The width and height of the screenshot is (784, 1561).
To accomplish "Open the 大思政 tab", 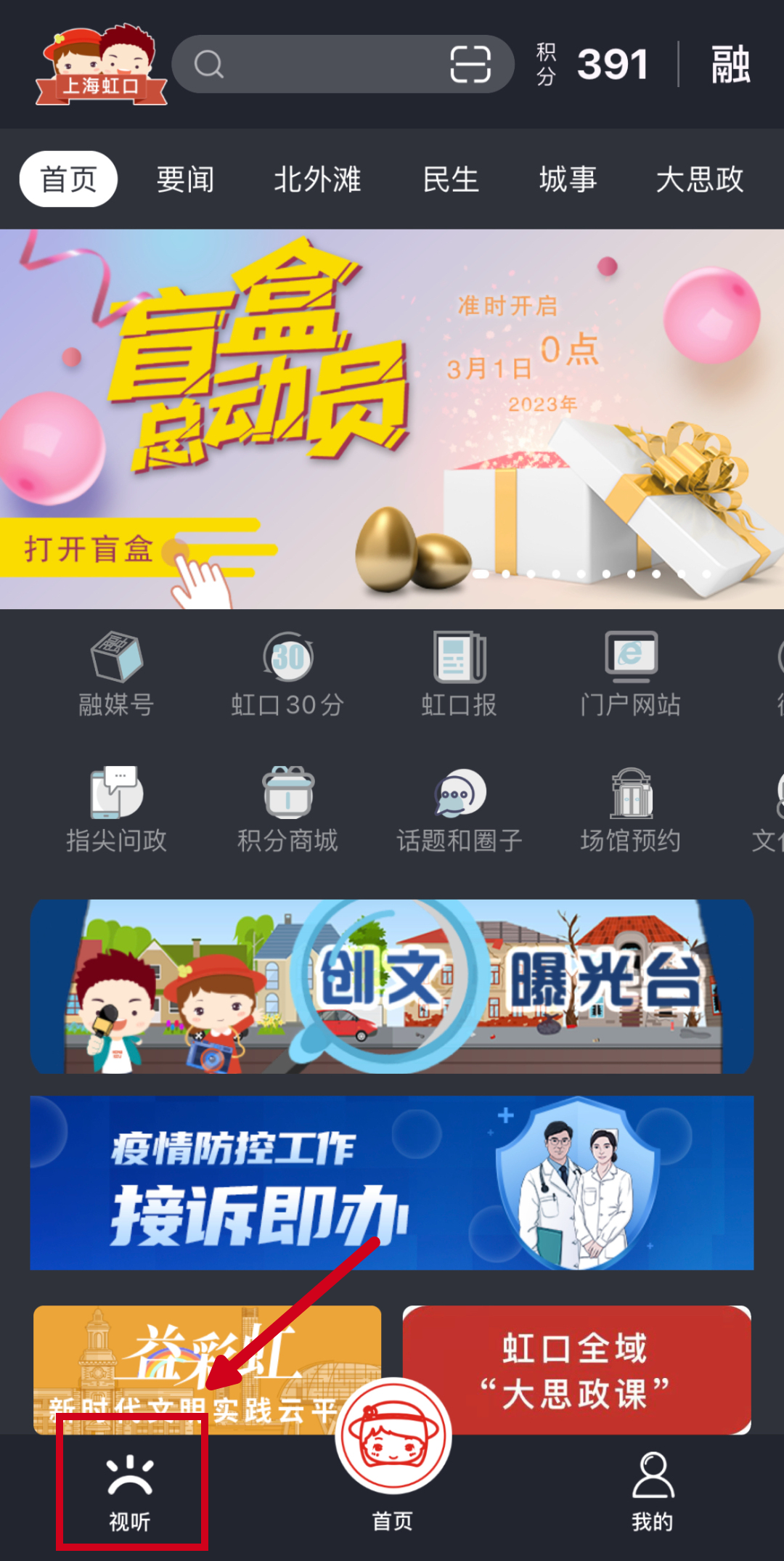I will [x=700, y=179].
